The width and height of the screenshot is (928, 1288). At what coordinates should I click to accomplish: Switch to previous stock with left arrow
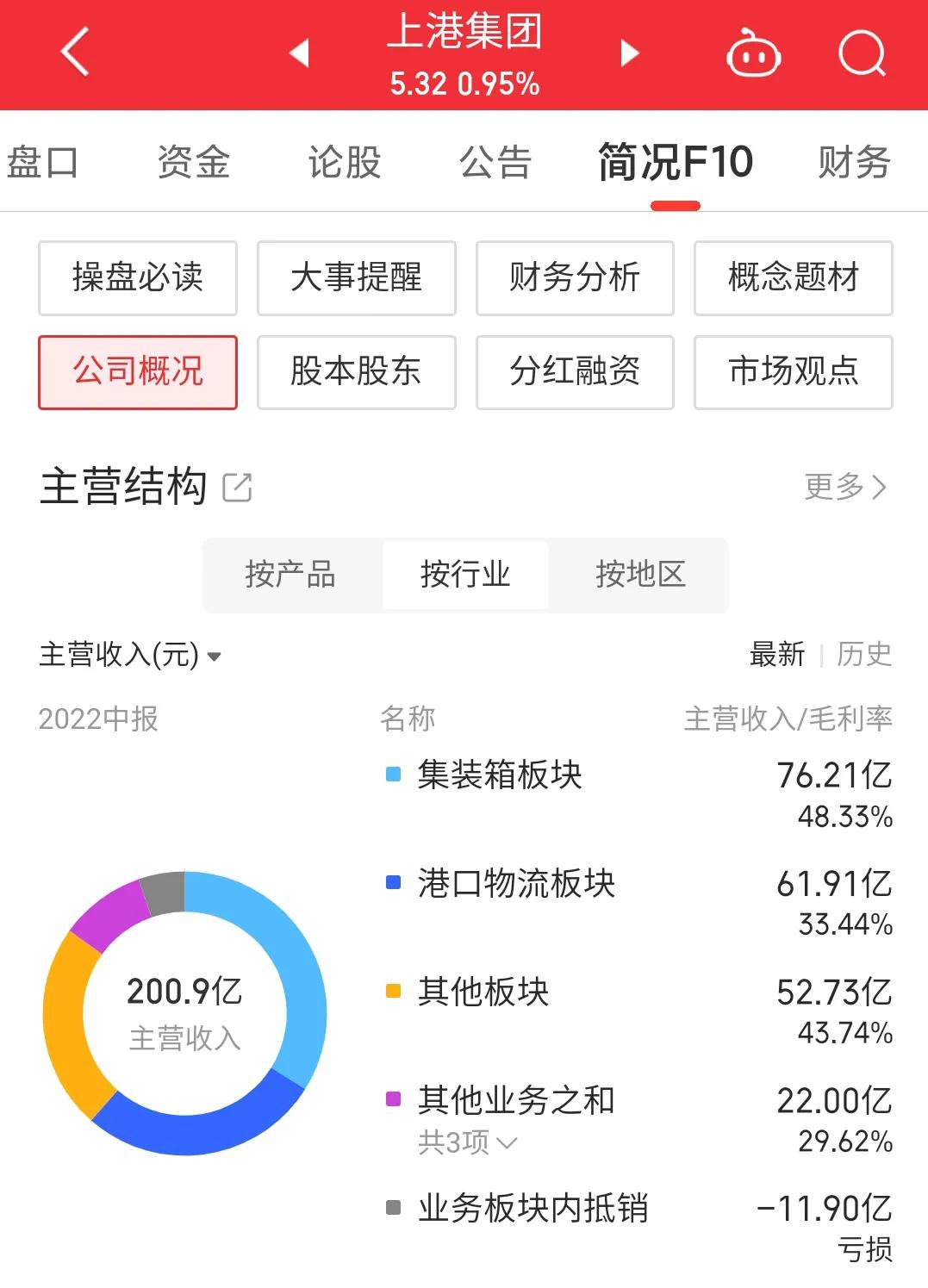tap(299, 53)
